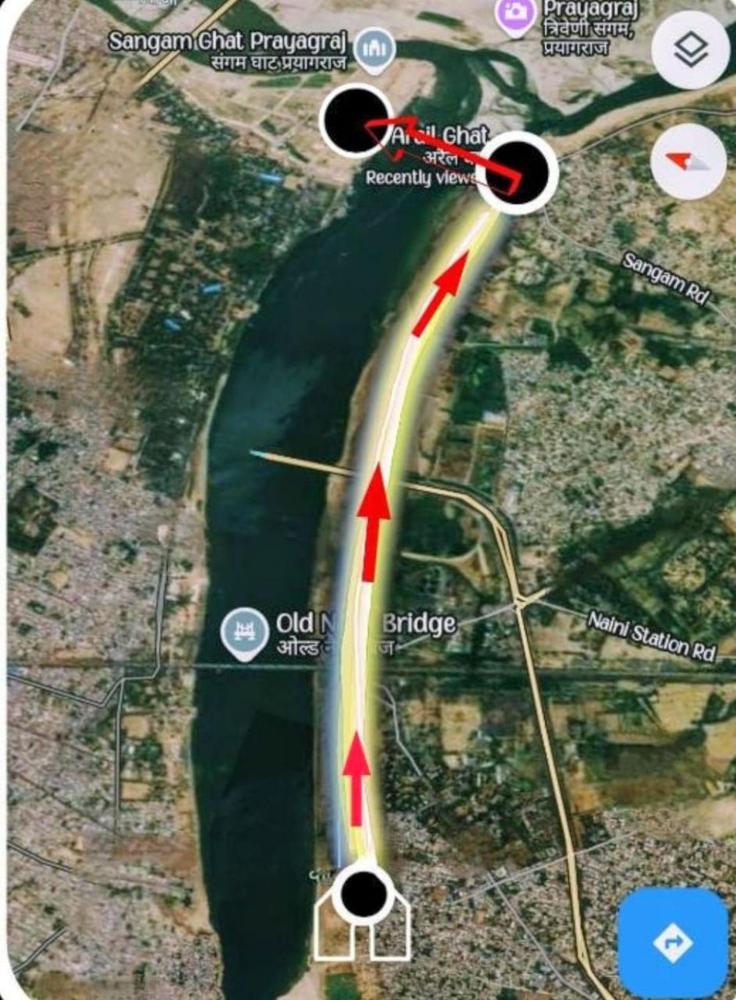Open directions with the blue button
Image resolution: width=736 pixels, height=1000 pixels.
(672, 942)
